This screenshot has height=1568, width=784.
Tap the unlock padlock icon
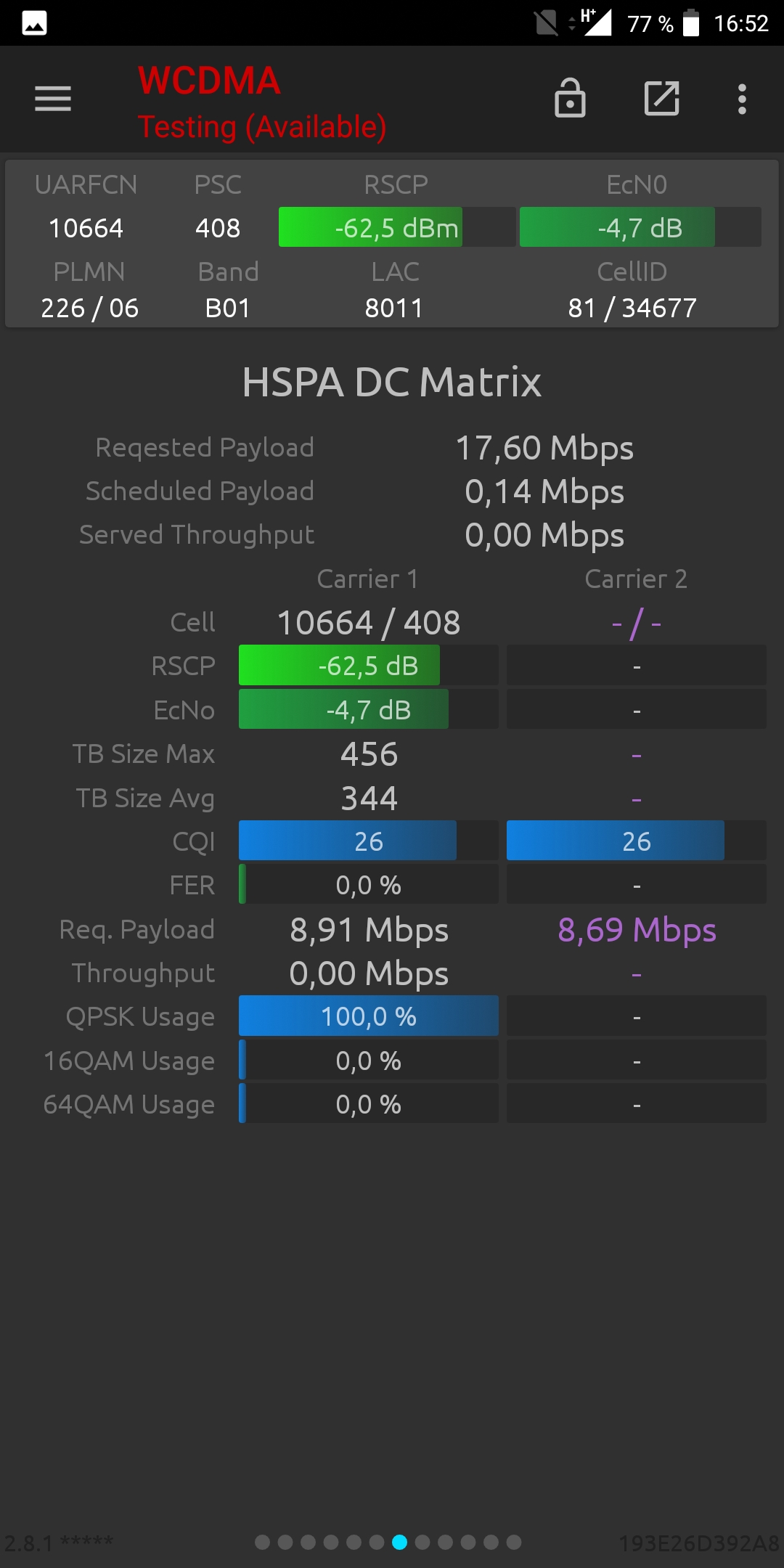(570, 97)
